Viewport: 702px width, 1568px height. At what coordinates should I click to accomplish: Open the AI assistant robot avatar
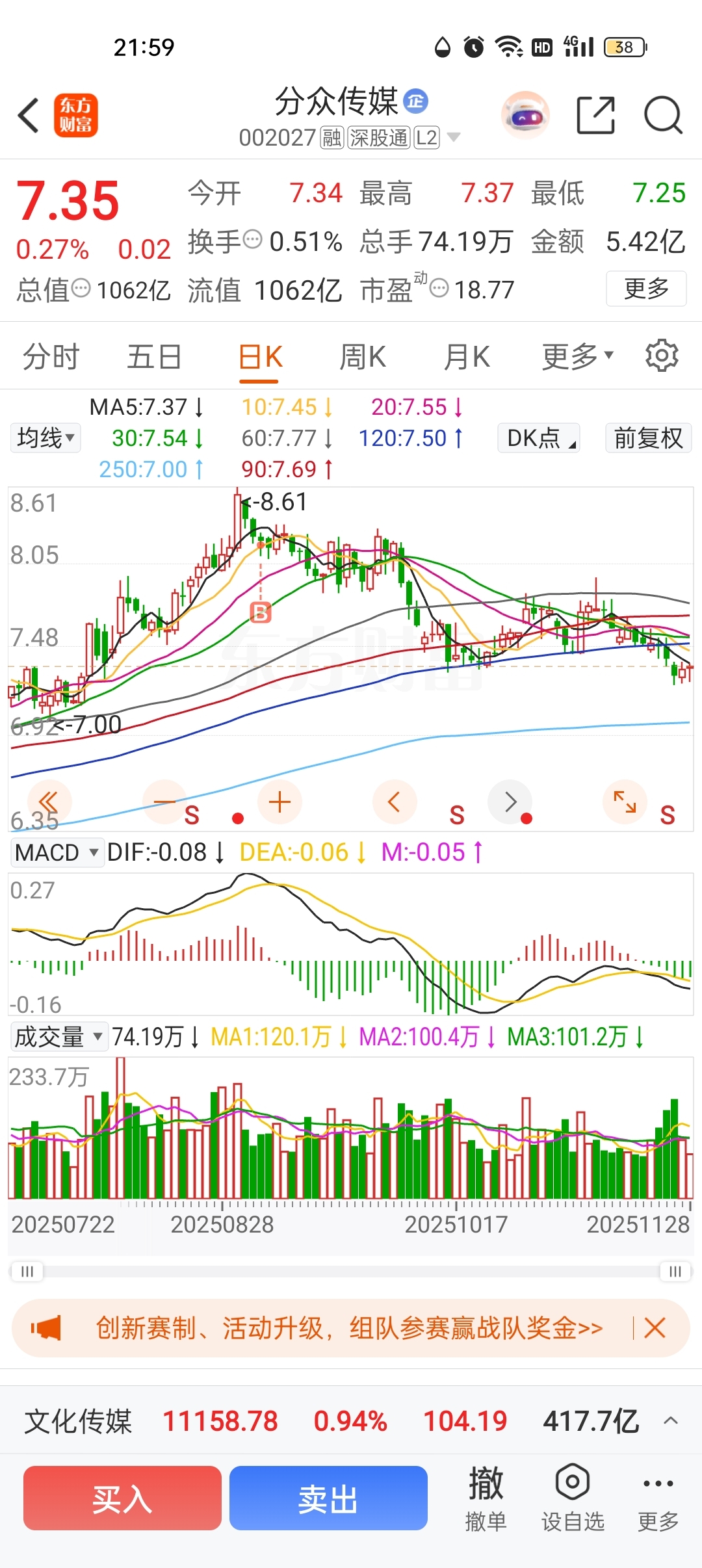point(525,116)
